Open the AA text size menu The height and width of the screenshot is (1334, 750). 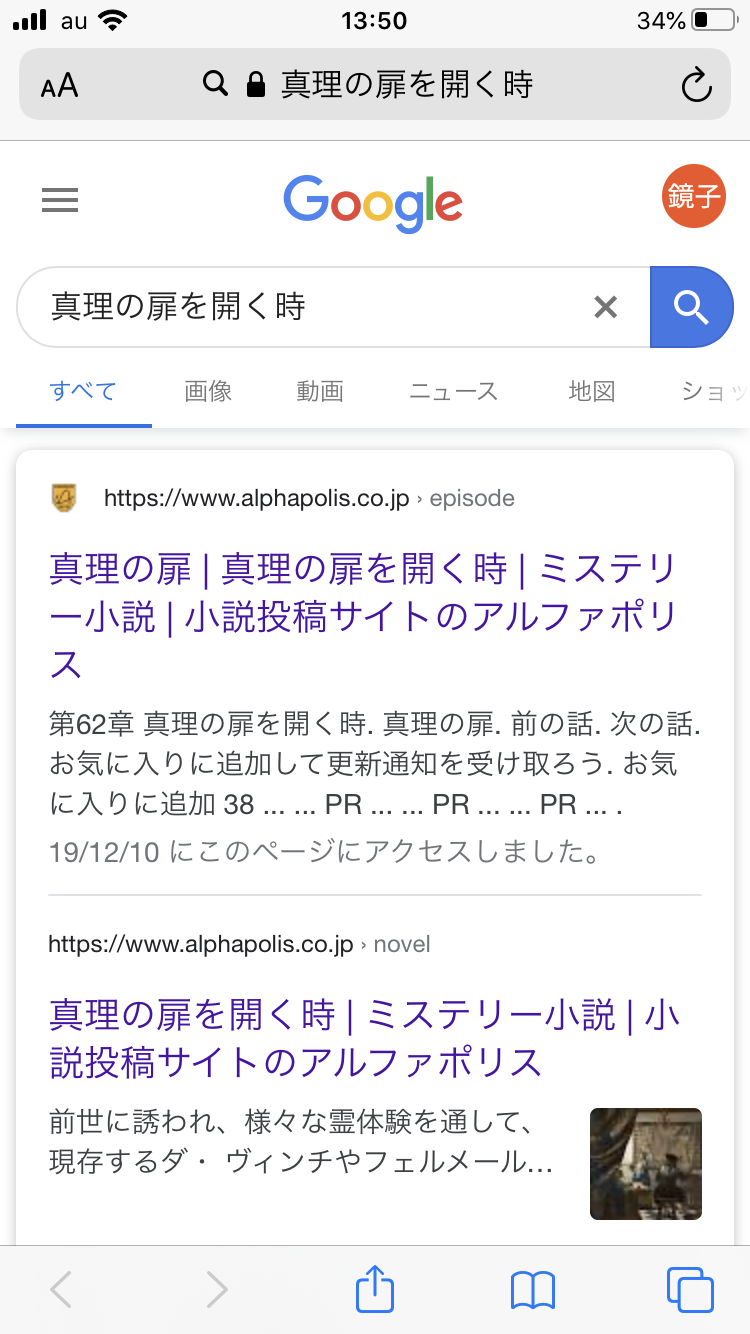click(60, 86)
